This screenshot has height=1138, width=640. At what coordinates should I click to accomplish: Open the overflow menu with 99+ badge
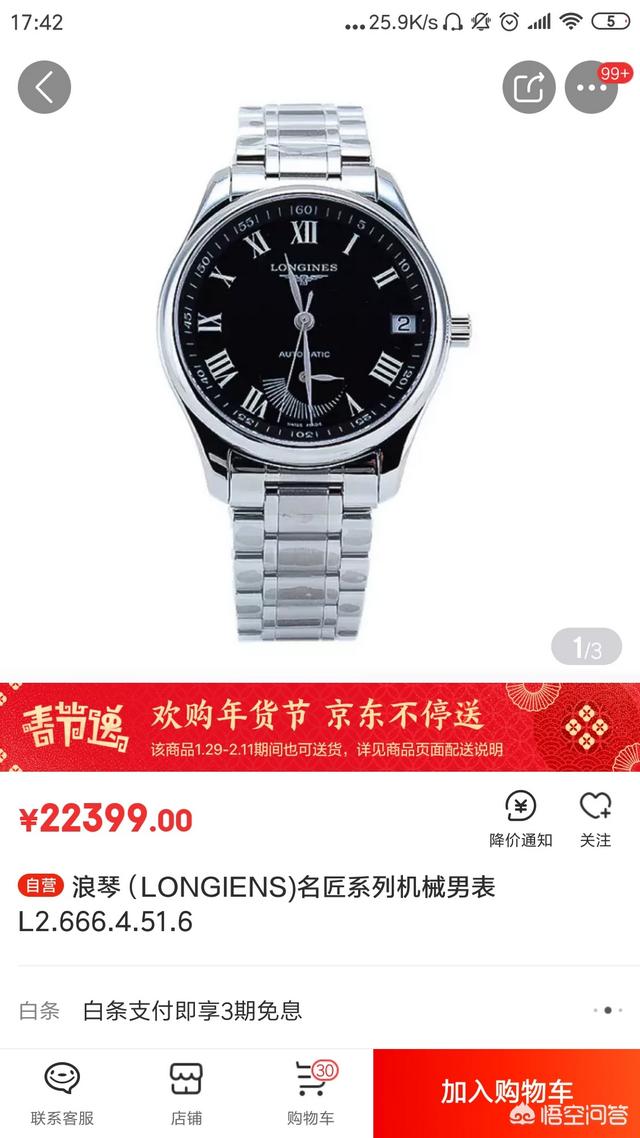click(x=591, y=87)
